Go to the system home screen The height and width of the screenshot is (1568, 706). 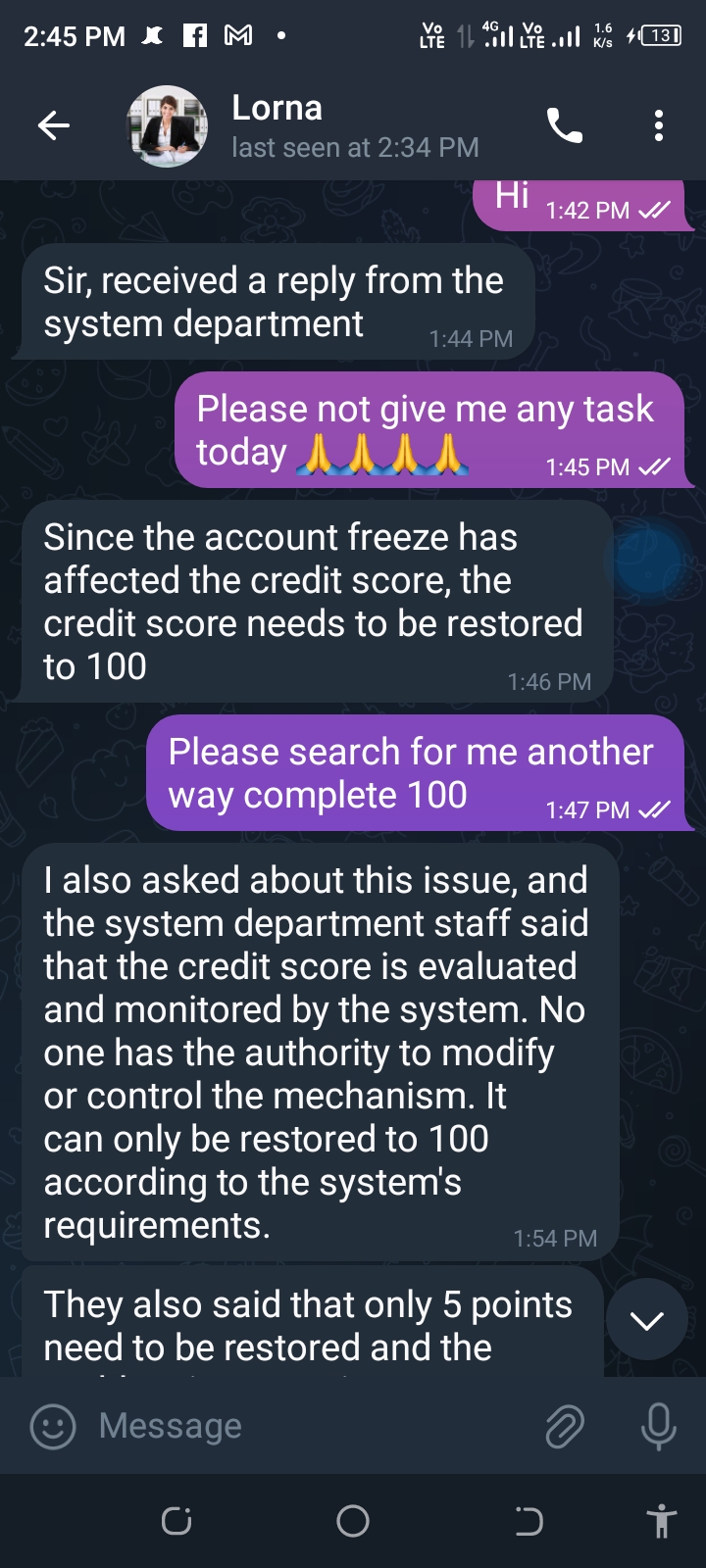[x=353, y=1521]
